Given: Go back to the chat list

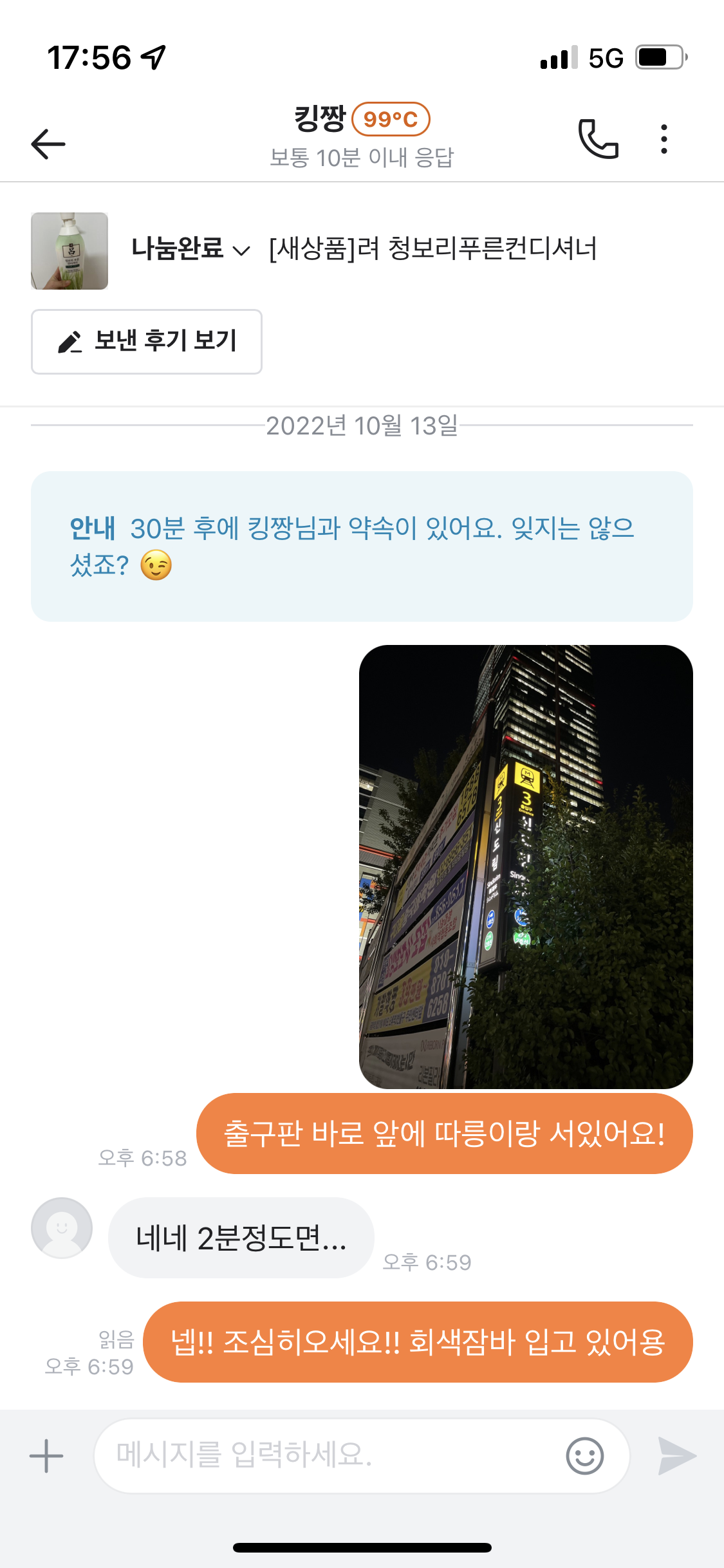Looking at the screenshot, I should click(x=48, y=143).
